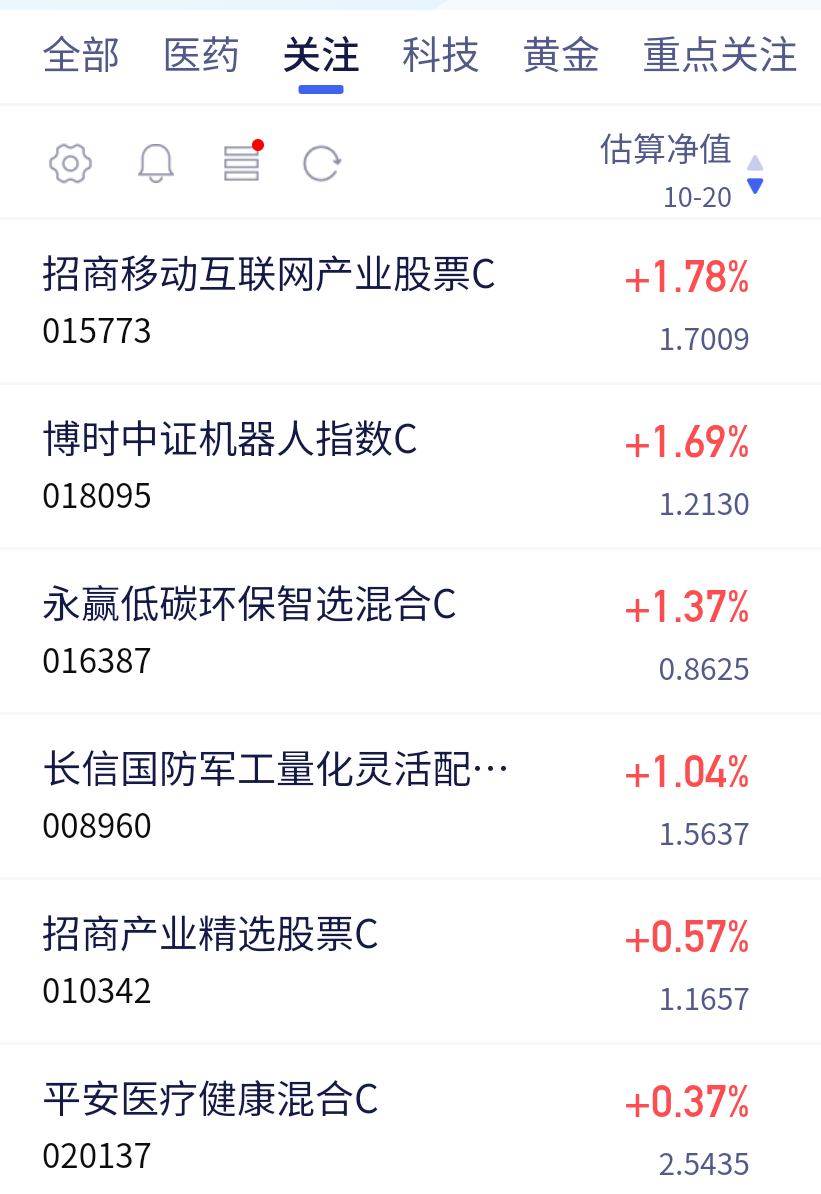Open the 黄金 tab
The image size is (821, 1194).
[x=561, y=55]
